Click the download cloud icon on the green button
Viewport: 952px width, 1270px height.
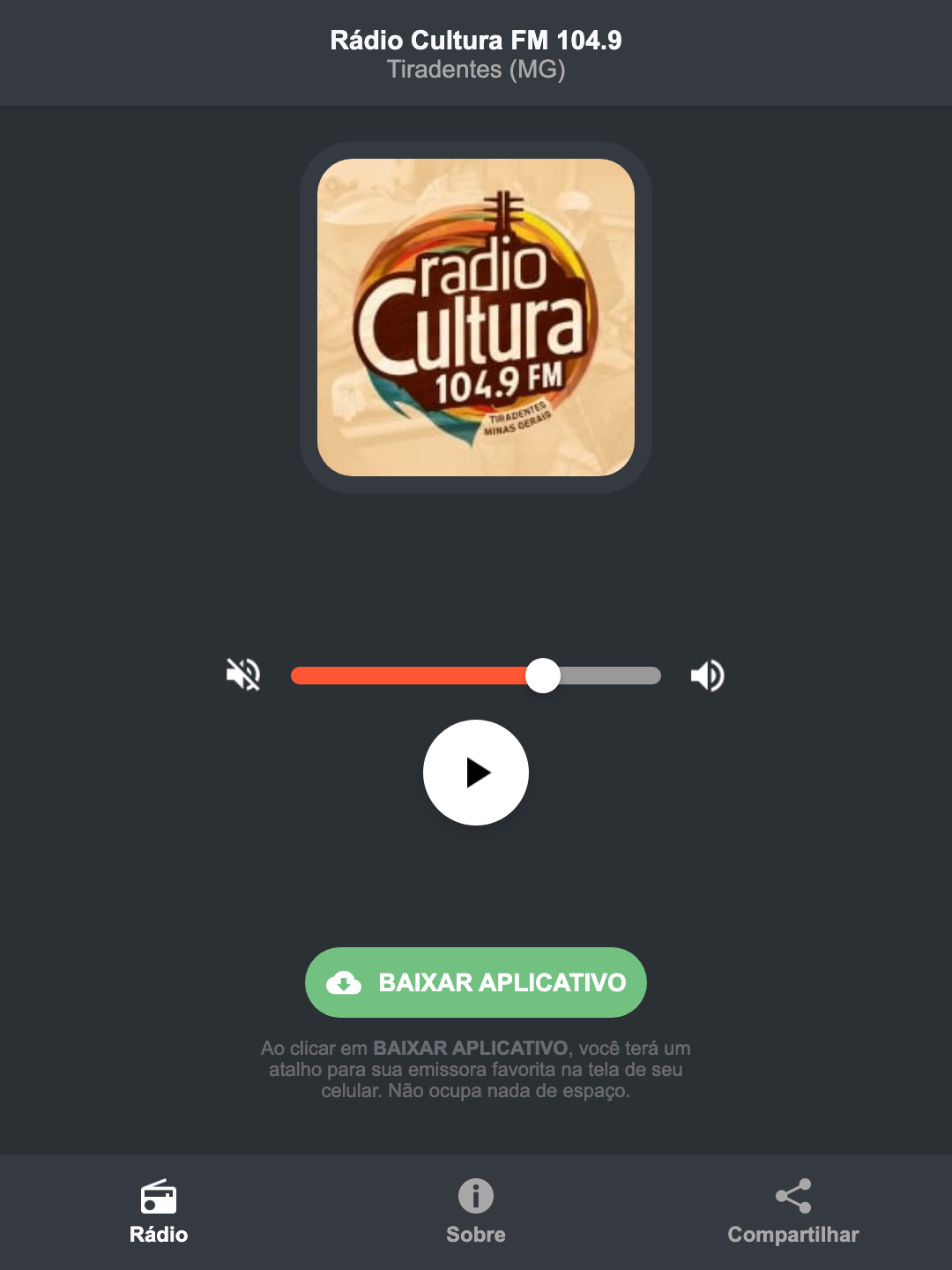click(346, 982)
